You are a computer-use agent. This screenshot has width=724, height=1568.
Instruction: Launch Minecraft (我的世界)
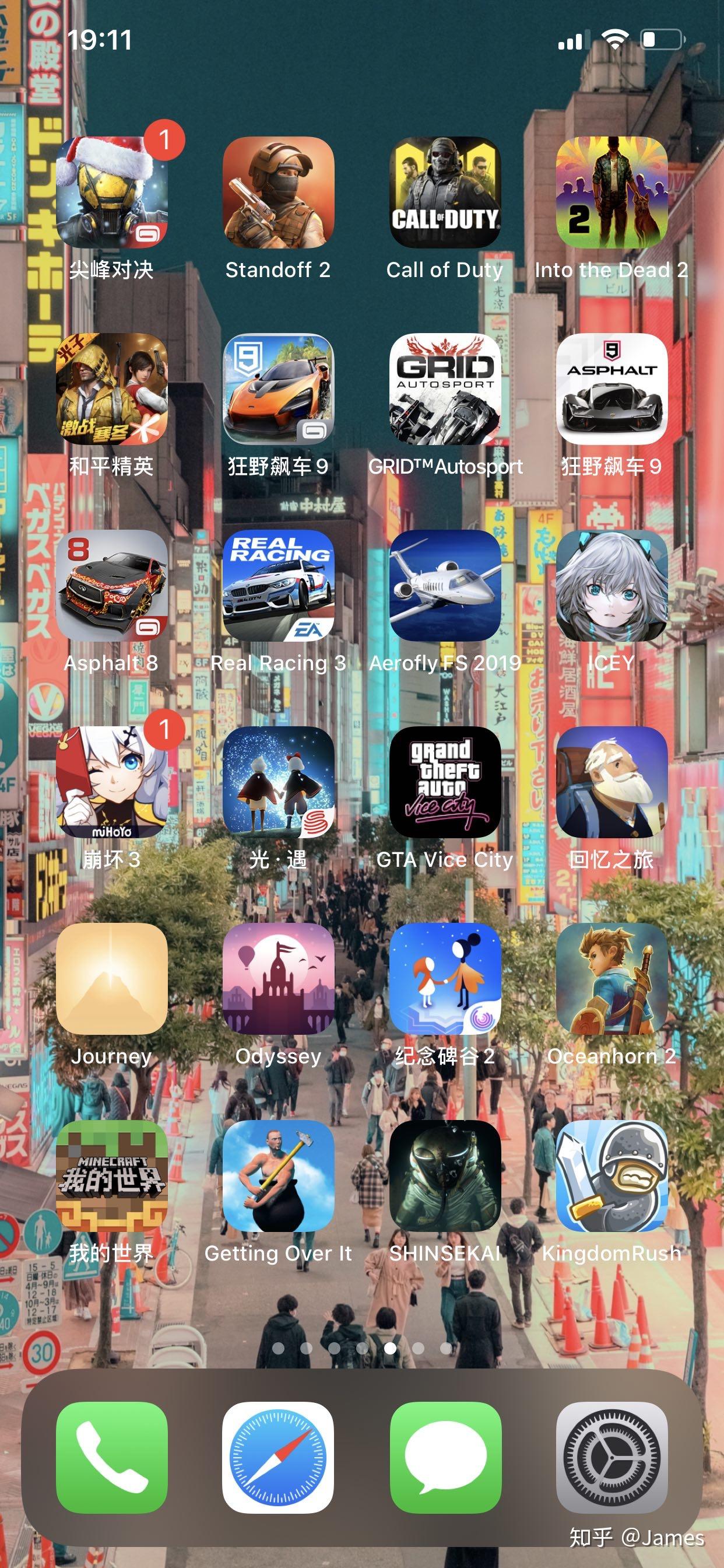pos(112,1178)
